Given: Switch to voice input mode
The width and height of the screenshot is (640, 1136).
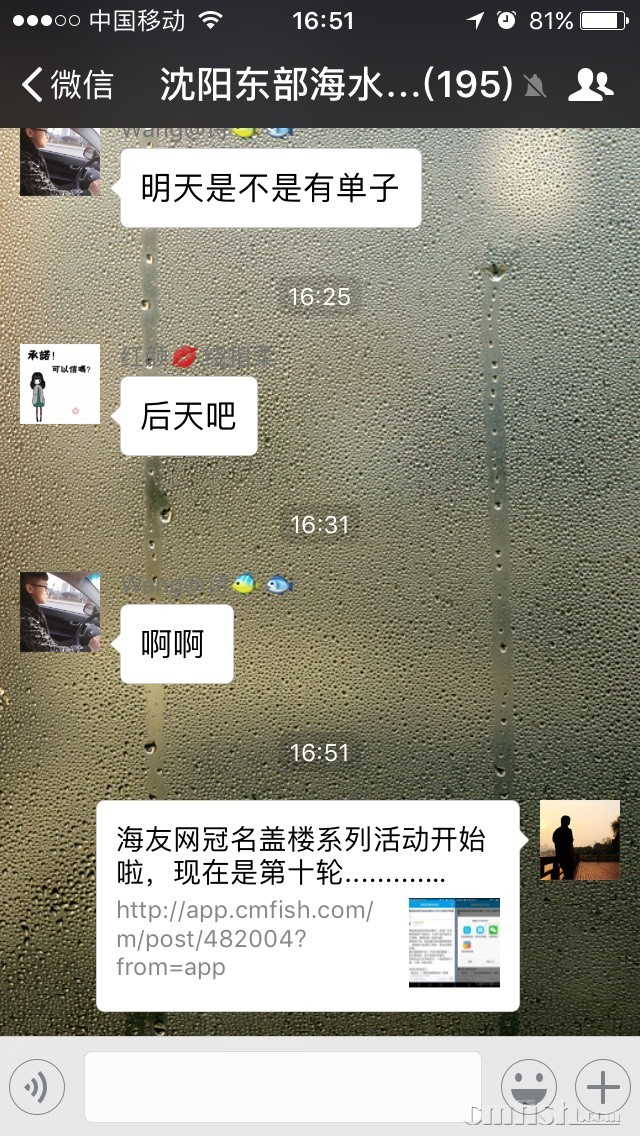Looking at the screenshot, I should pos(37,1087).
